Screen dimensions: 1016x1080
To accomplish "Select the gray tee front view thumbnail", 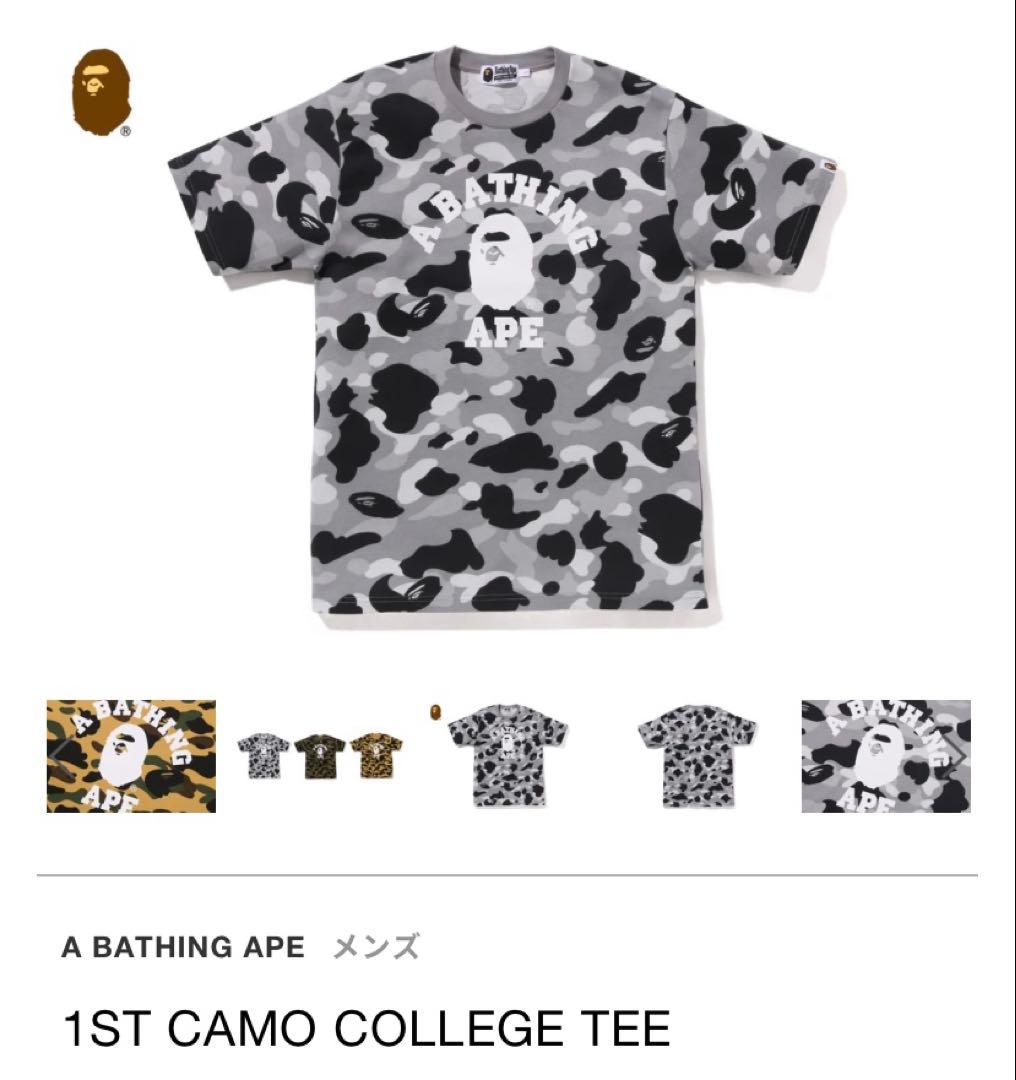I will (x=508, y=756).
